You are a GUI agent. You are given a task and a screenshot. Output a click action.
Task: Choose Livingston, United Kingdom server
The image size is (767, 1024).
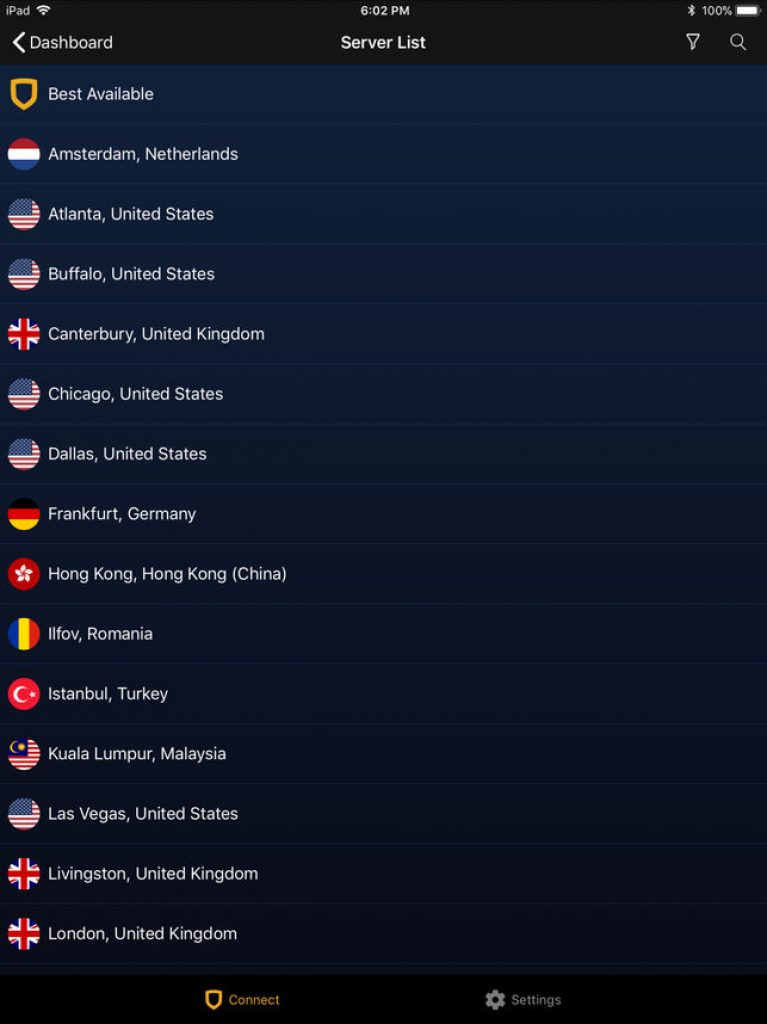click(x=152, y=874)
